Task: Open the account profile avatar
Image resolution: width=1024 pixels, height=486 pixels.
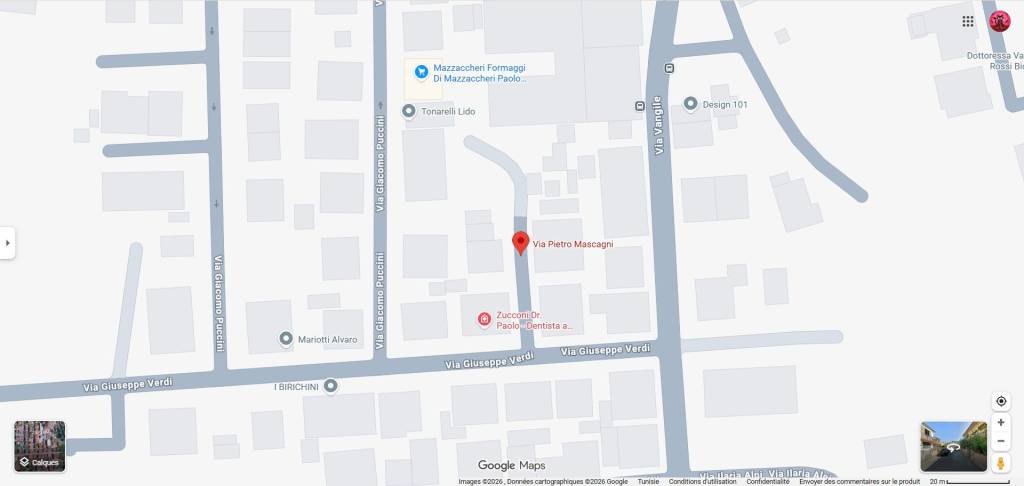Action: [999, 21]
